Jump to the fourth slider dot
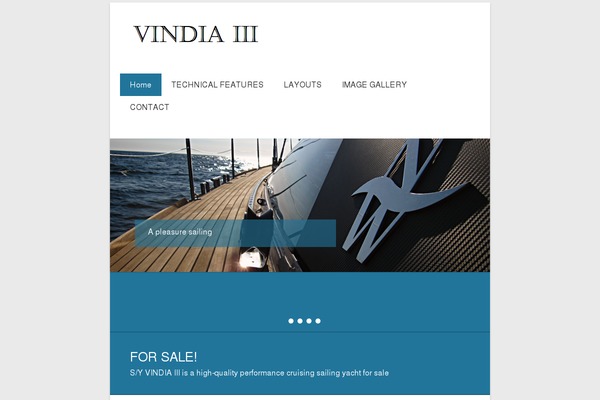This screenshot has width=600, height=400. (318, 321)
